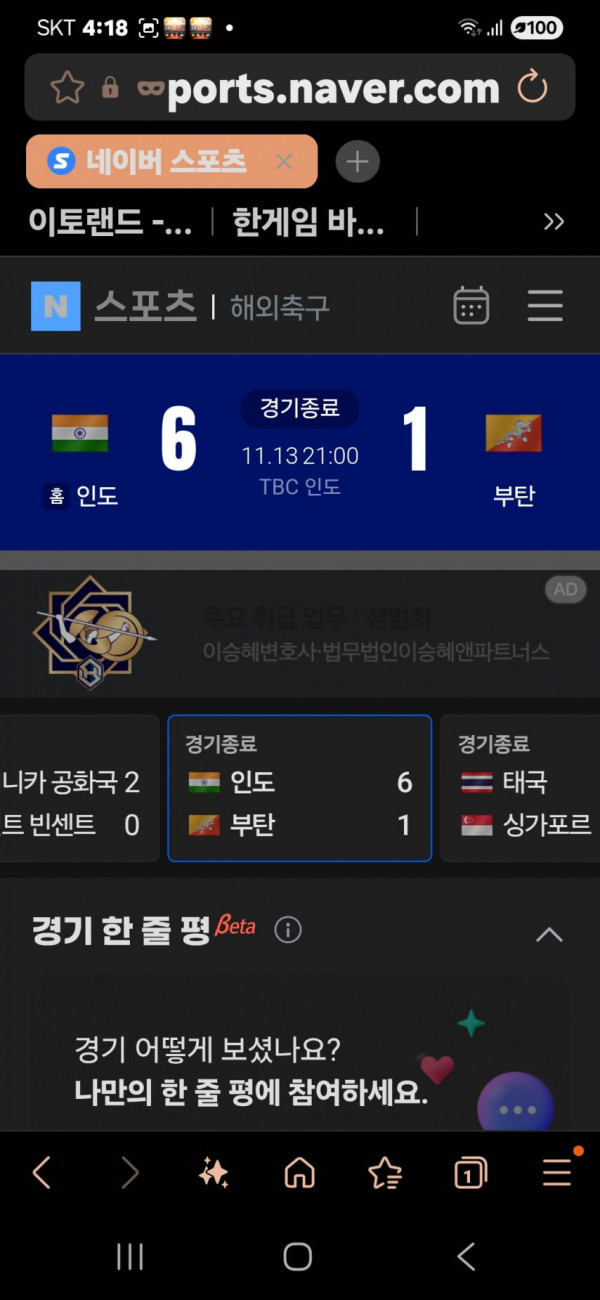Viewport: 600px width, 1300px height.
Task: Open the browser tab switcher
Action: point(470,1173)
